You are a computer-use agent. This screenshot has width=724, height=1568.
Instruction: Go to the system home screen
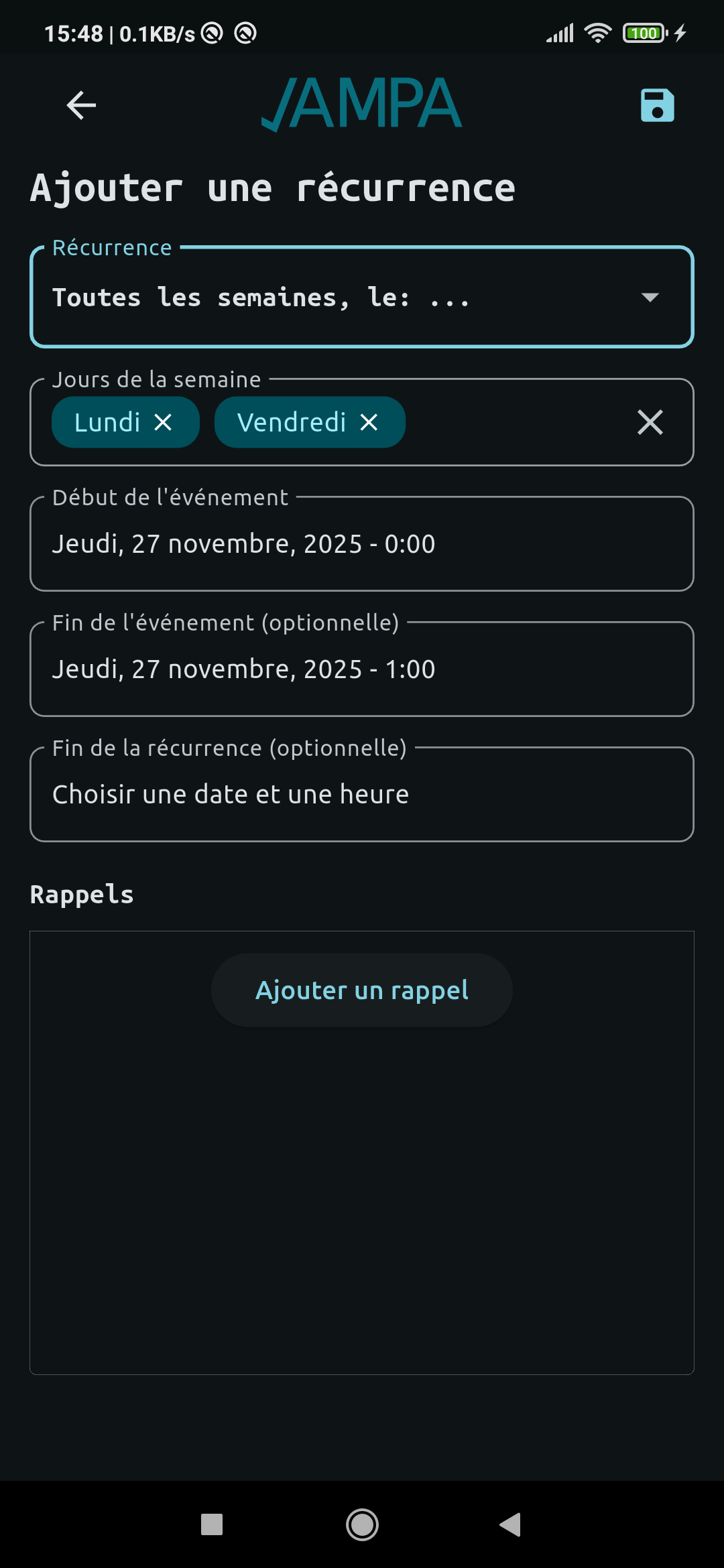(x=362, y=1524)
